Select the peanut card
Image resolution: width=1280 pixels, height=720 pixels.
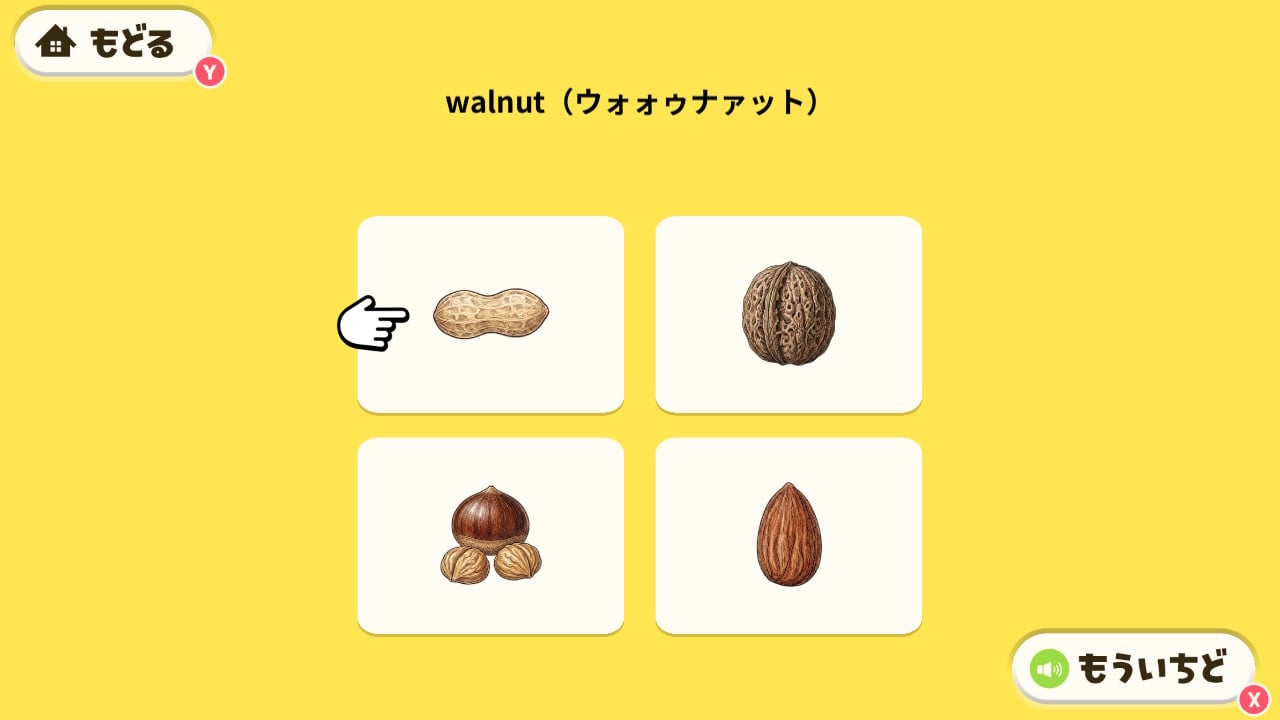point(491,314)
